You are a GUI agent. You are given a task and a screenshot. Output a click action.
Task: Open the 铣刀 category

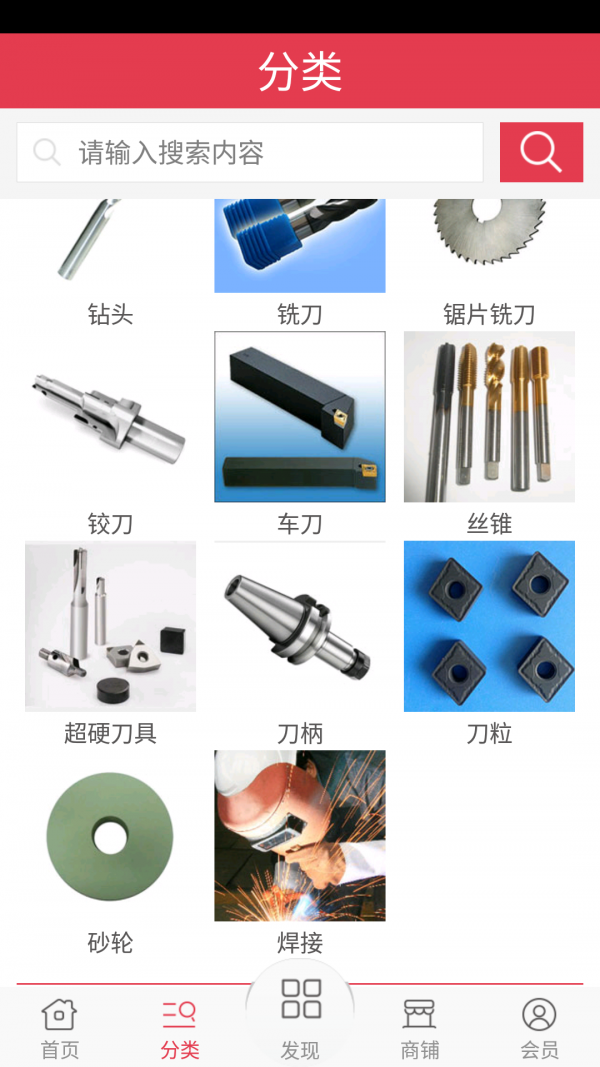click(299, 263)
